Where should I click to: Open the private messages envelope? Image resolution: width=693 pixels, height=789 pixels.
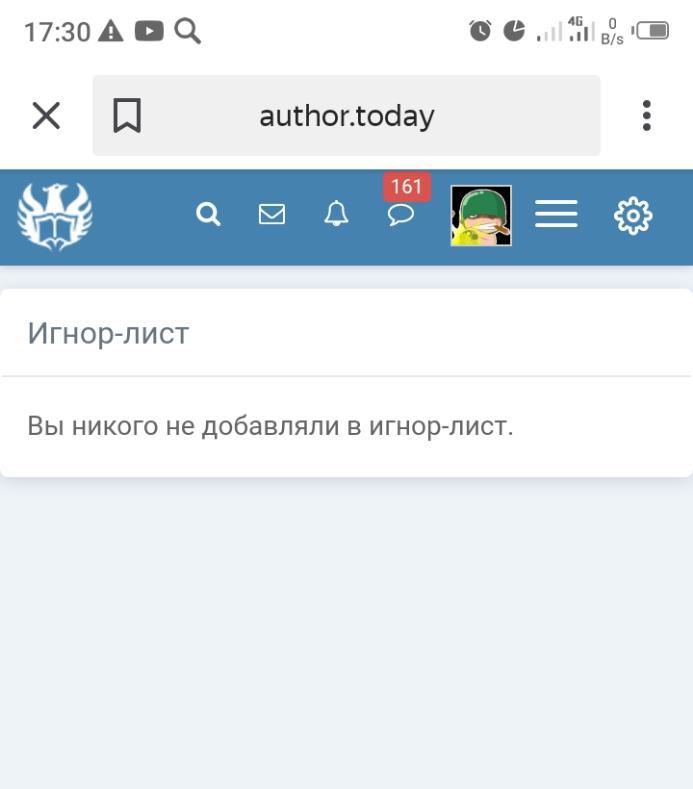pyautogui.click(x=272, y=214)
